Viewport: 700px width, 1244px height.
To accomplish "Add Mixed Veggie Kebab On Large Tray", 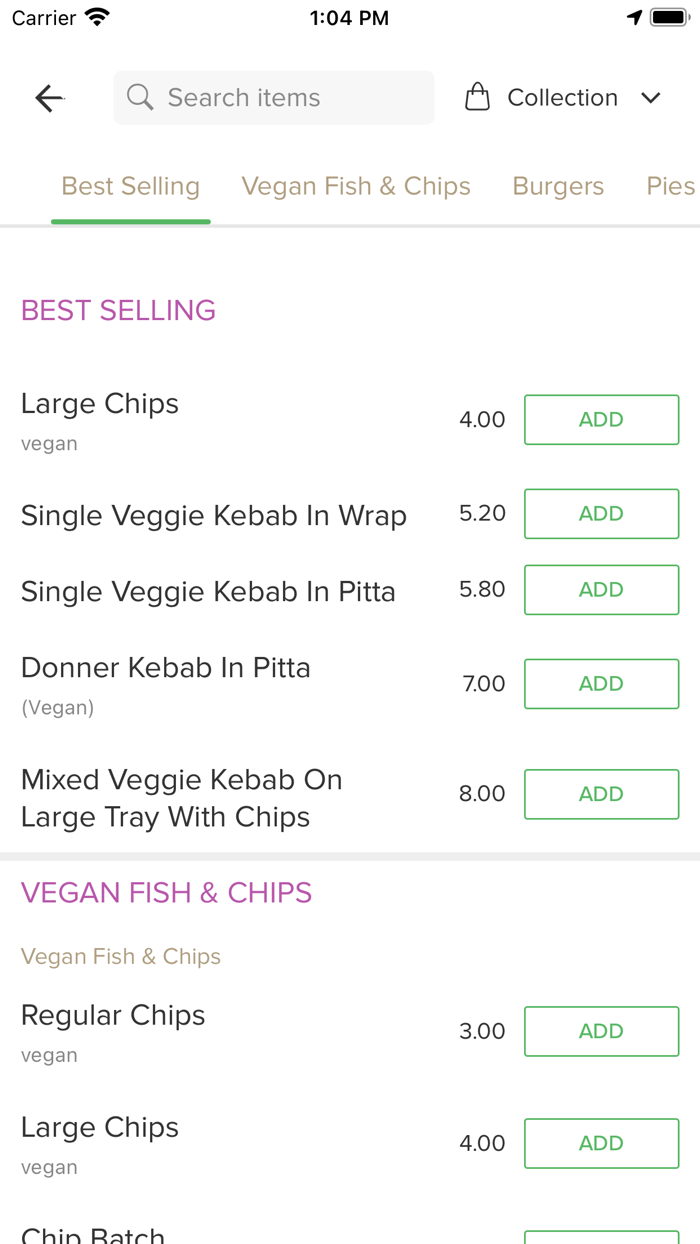I will (x=601, y=794).
